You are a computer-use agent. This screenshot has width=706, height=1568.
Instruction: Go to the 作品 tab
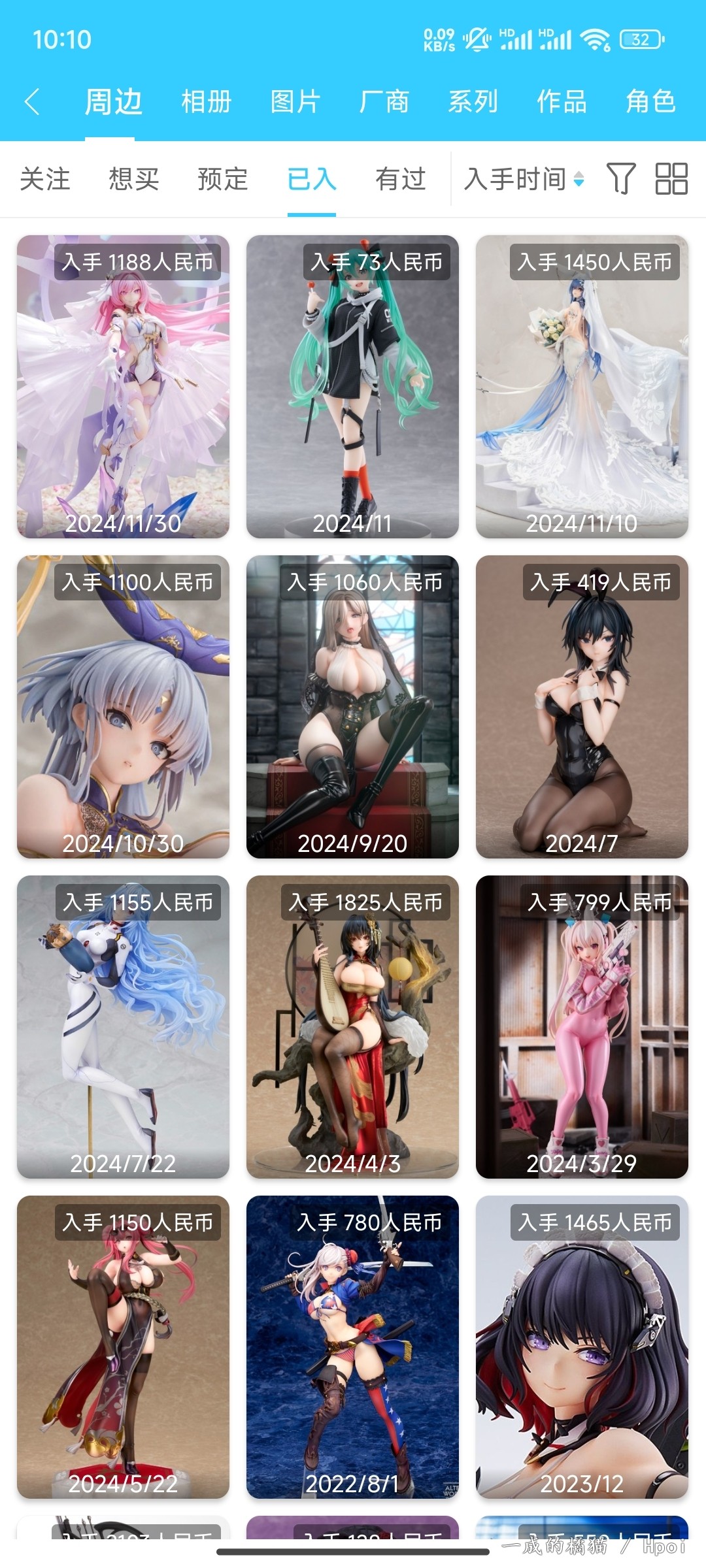562,102
